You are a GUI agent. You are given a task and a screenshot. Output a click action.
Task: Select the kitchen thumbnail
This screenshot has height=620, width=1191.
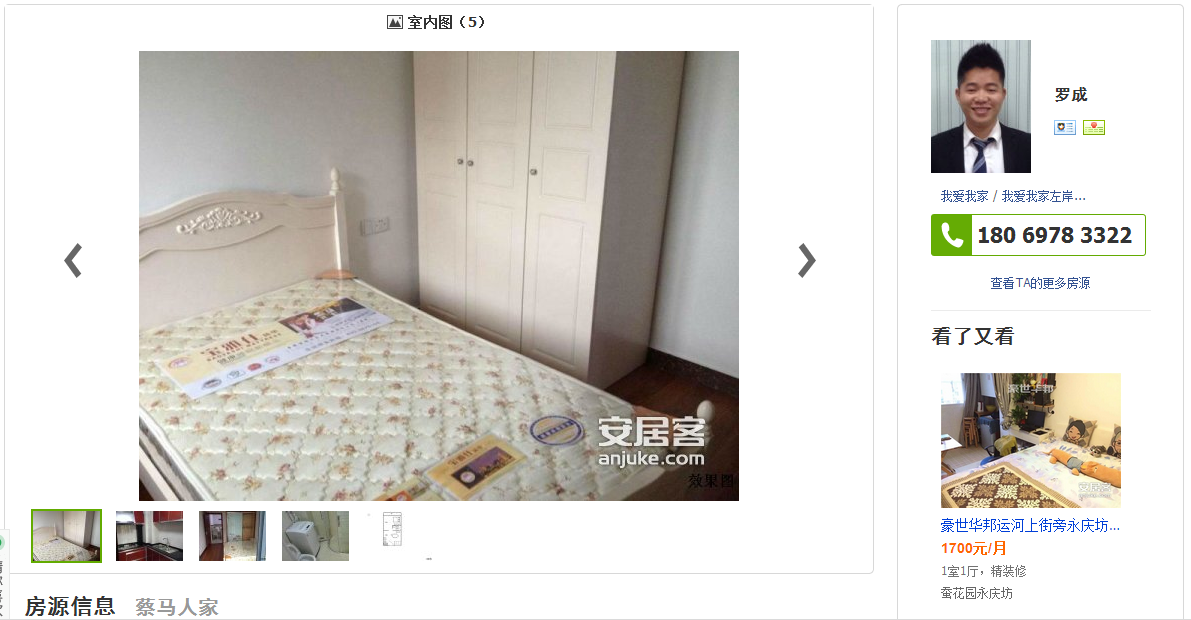(149, 536)
